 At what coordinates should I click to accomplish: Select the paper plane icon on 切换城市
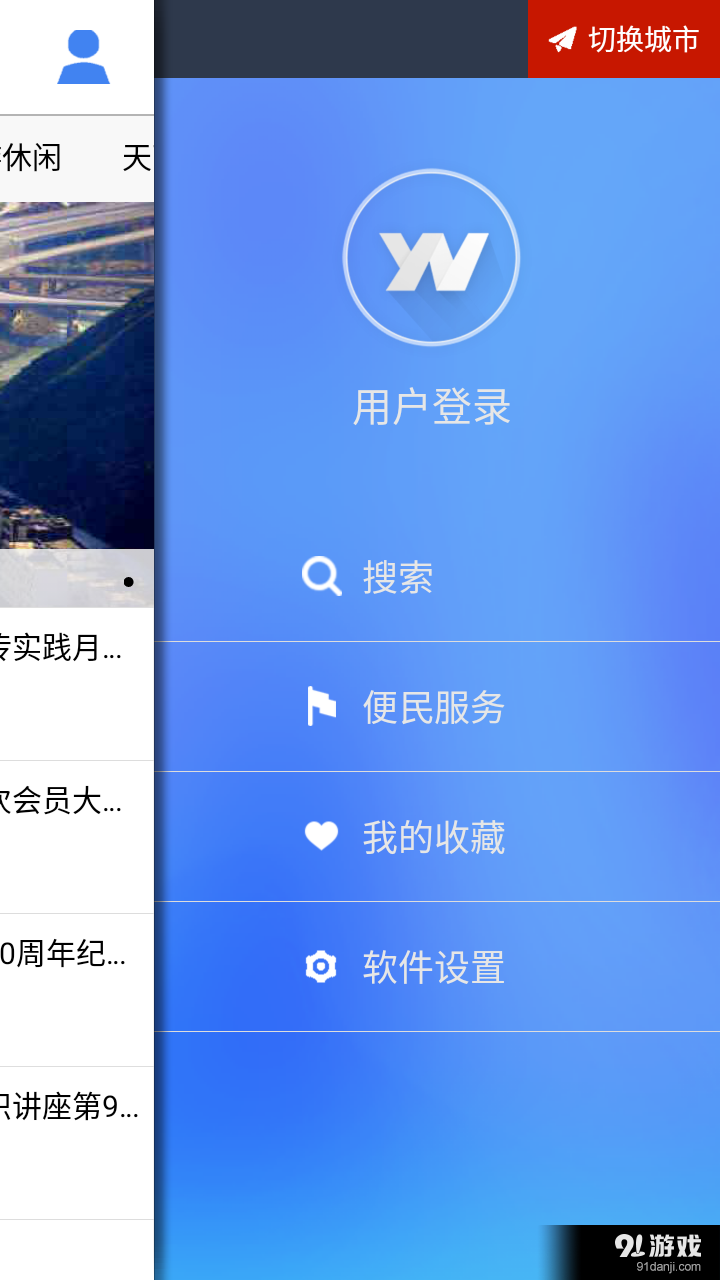(562, 40)
